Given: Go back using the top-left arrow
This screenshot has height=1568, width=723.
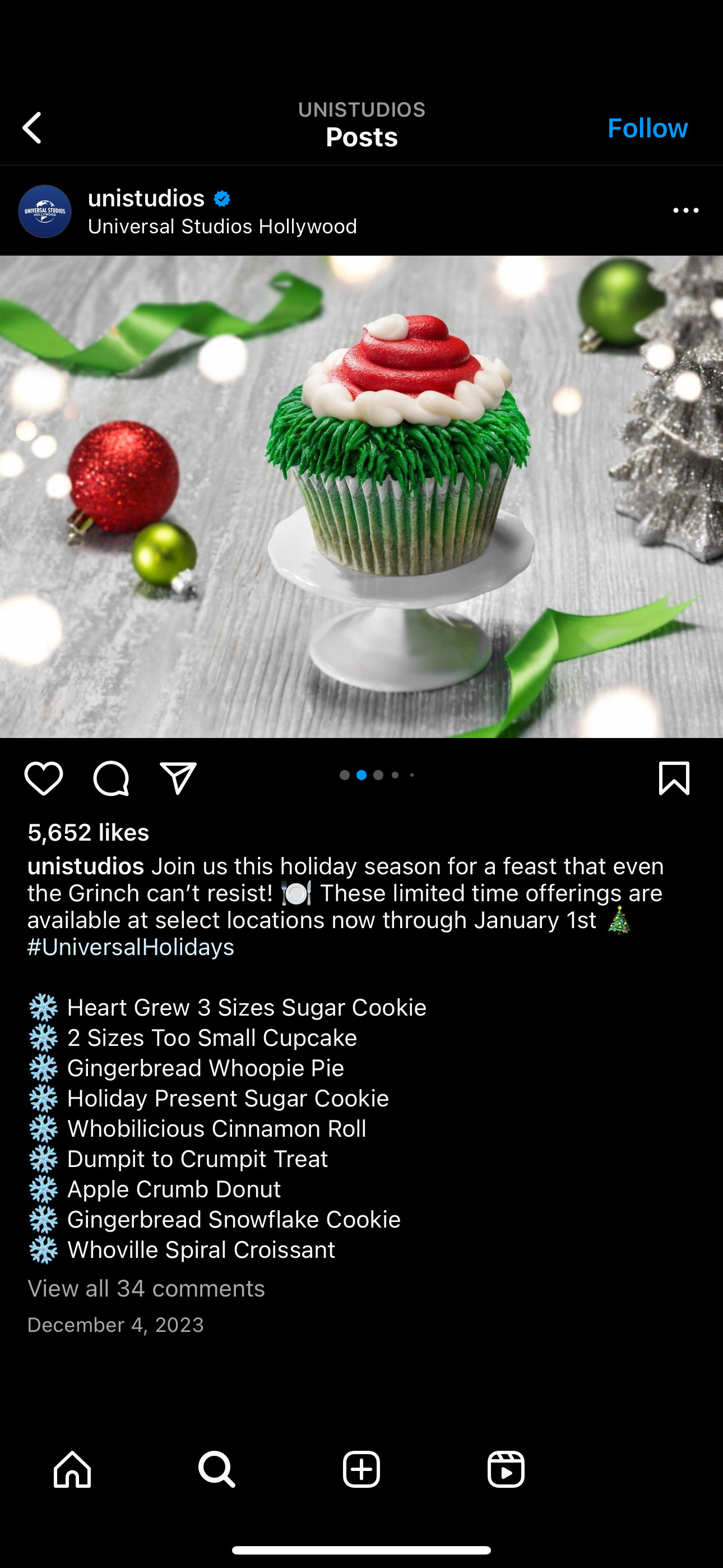Looking at the screenshot, I should [33, 128].
